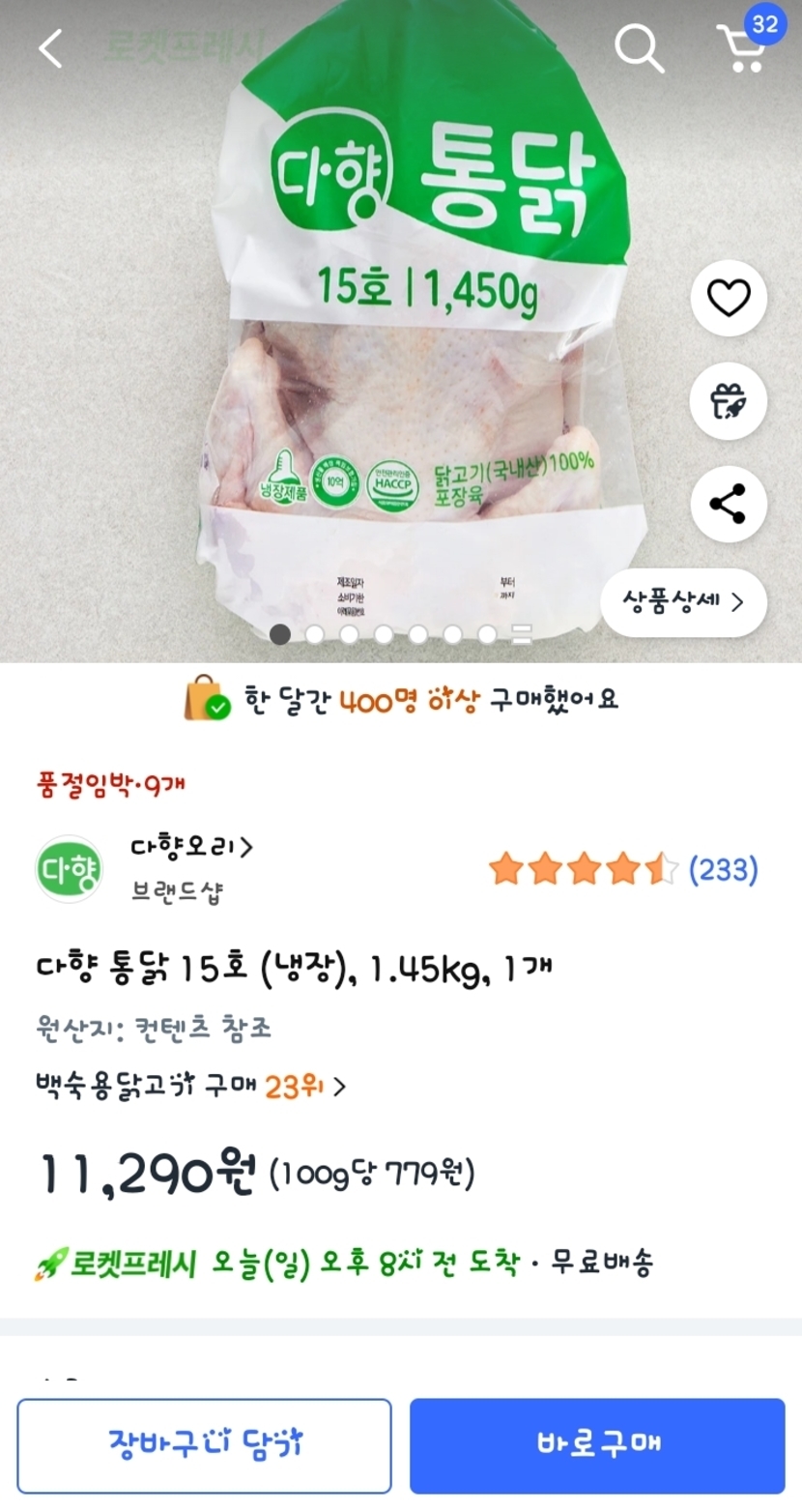The image size is (802, 1512).
Task: Open the shopping cart with 32 items
Action: point(744,47)
